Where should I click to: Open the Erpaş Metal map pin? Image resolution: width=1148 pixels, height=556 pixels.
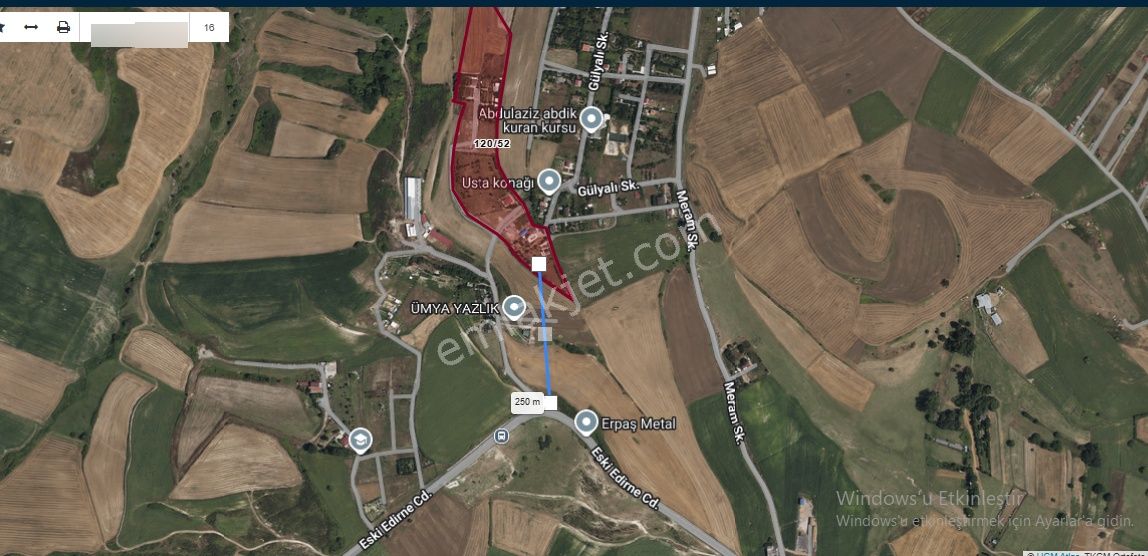coord(586,421)
